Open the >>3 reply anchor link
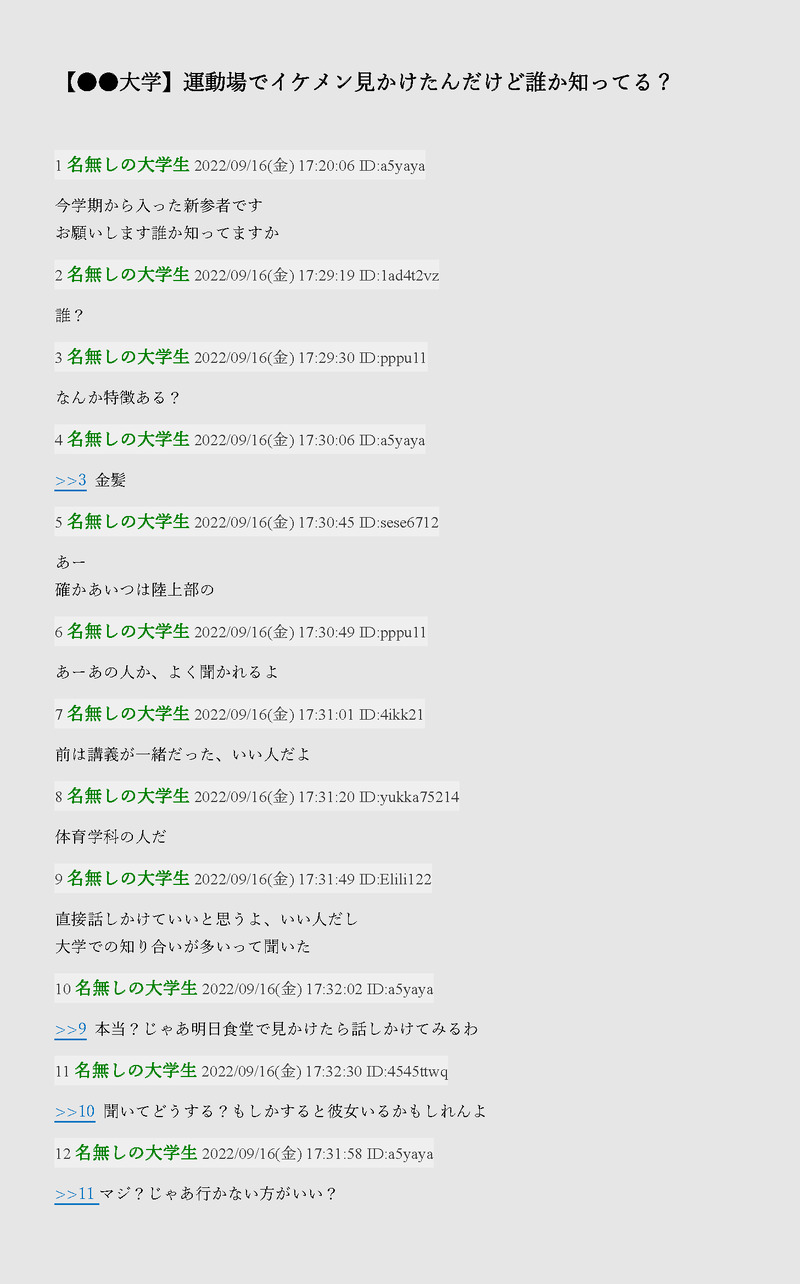800x1284 pixels. pyautogui.click(x=70, y=481)
